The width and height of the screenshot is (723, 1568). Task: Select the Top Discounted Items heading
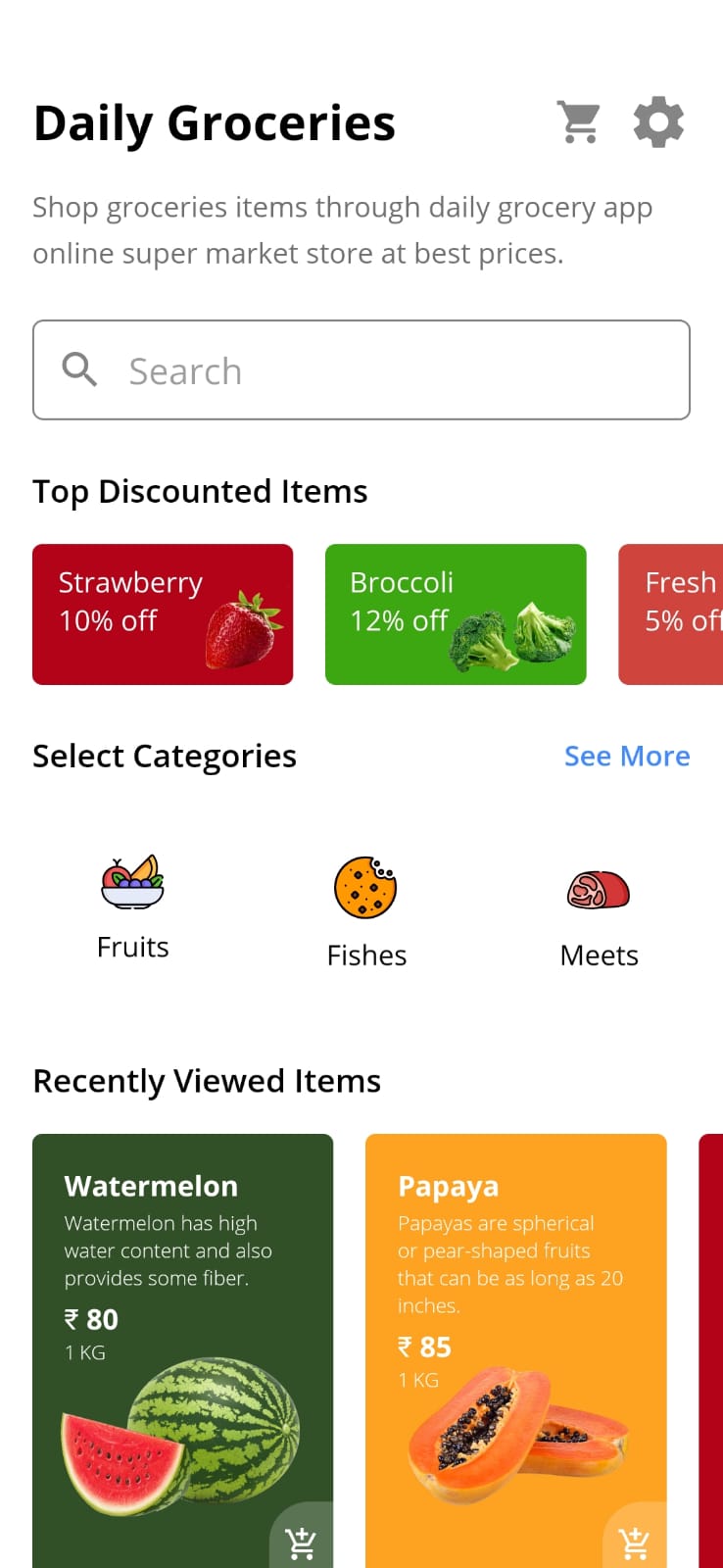click(200, 491)
